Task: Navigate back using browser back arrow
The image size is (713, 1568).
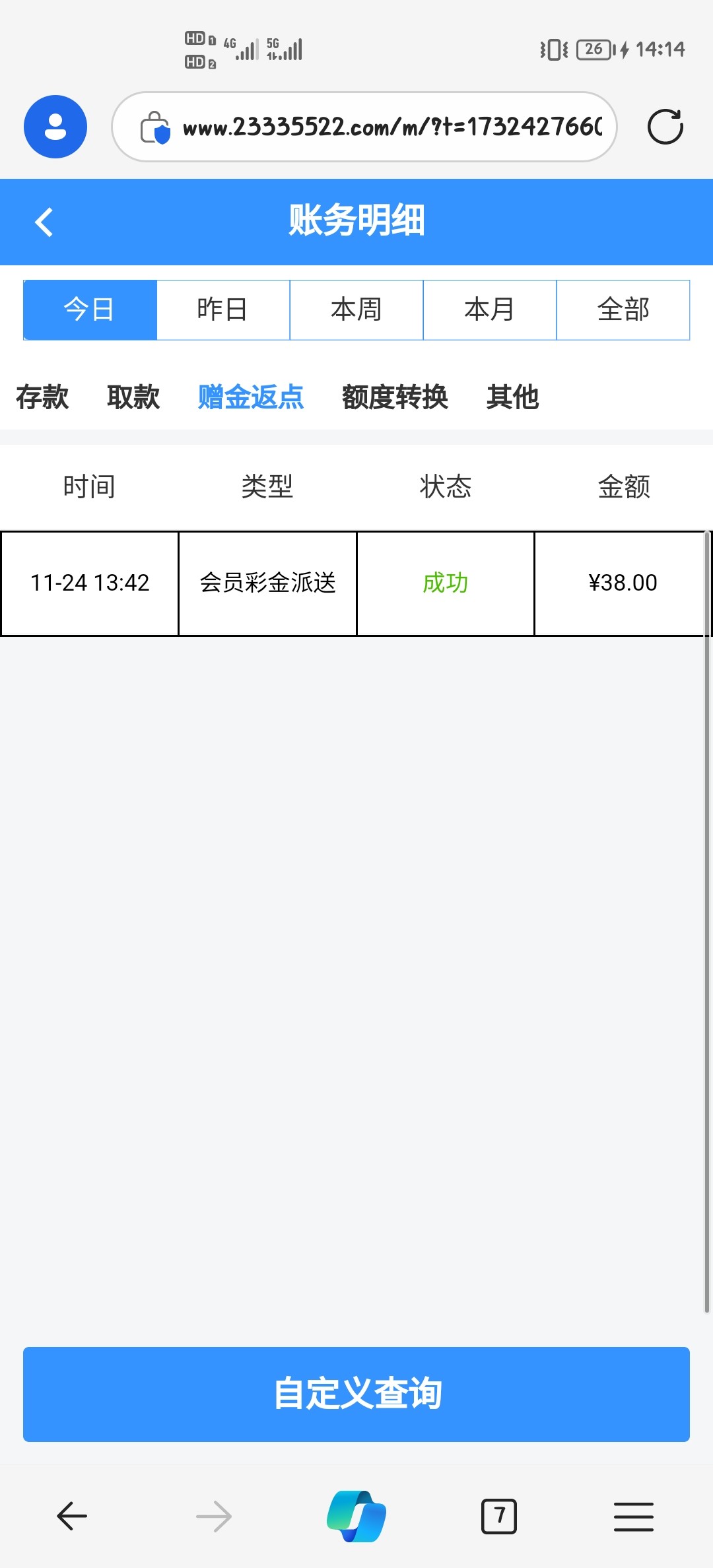Action: tap(72, 1517)
